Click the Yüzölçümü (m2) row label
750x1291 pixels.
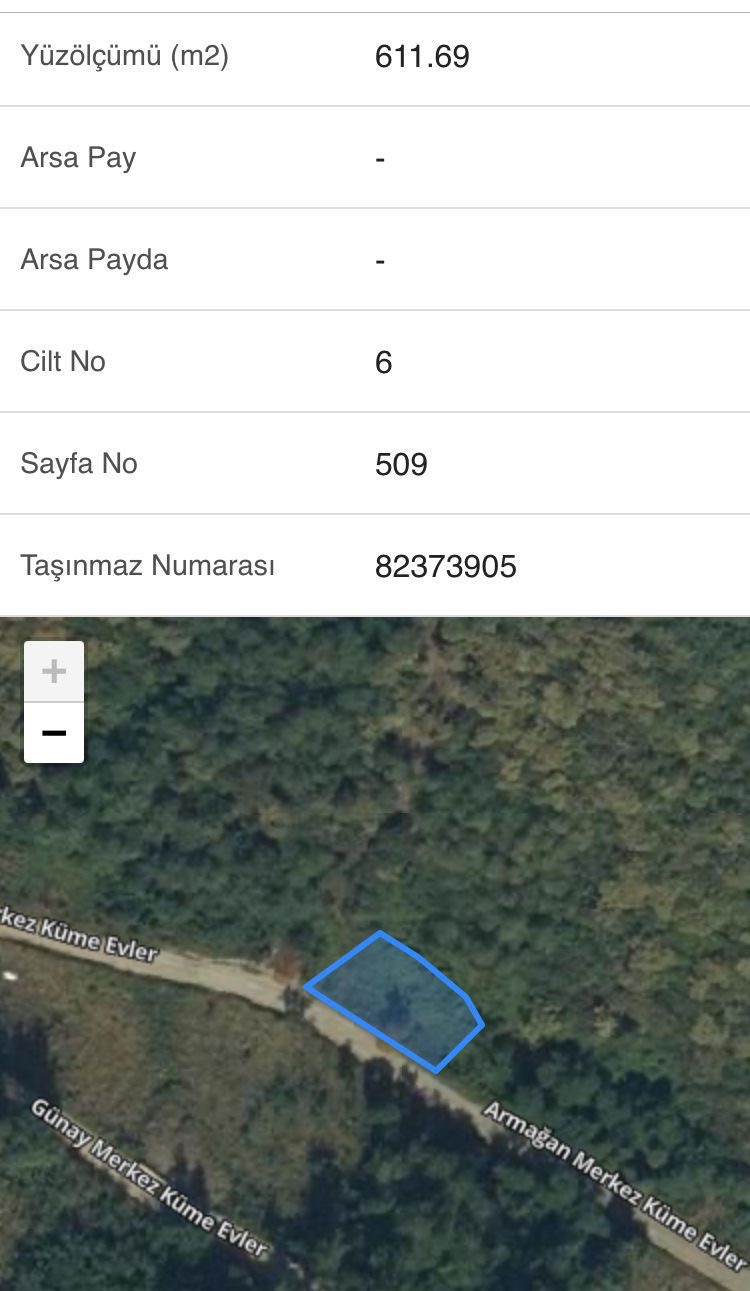click(125, 57)
